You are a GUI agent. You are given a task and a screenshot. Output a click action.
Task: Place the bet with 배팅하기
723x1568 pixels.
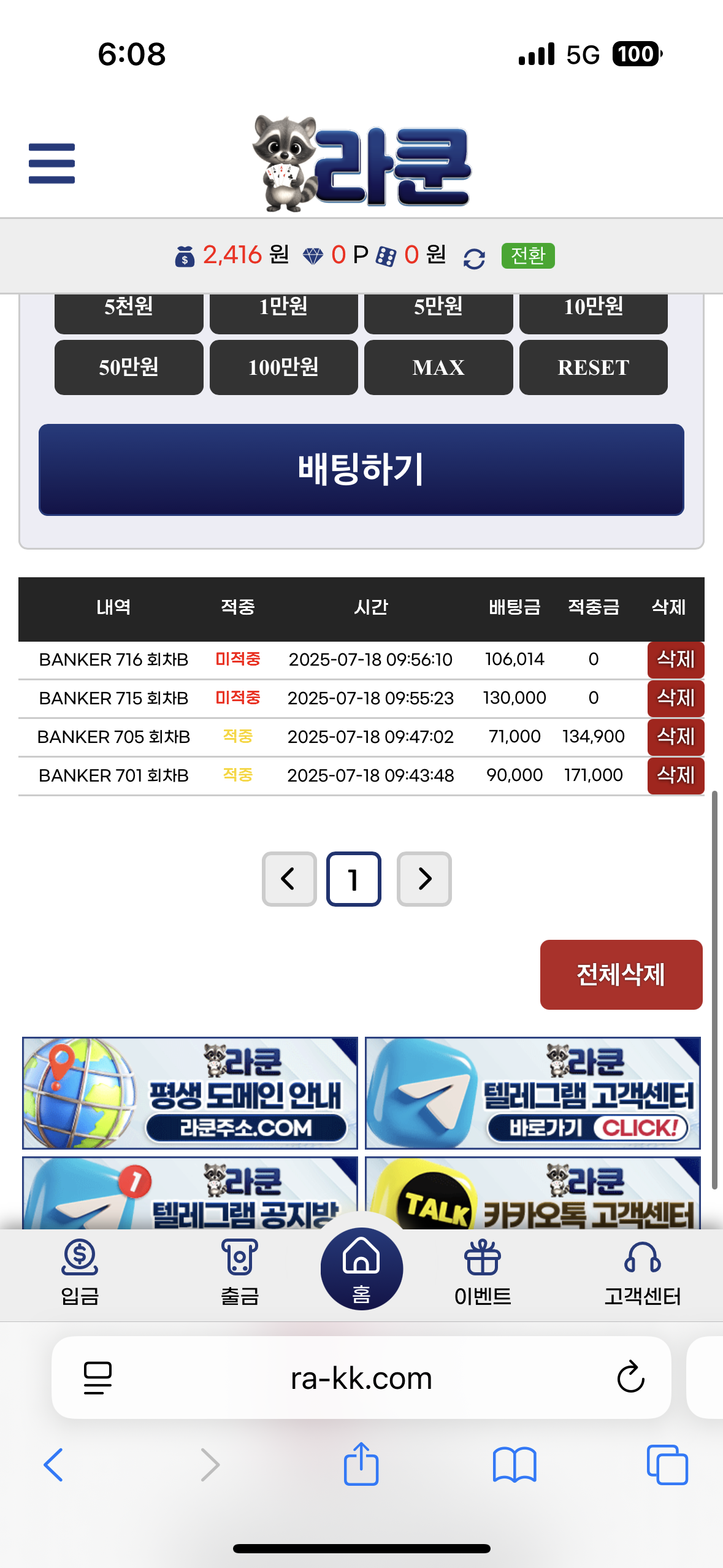[361, 469]
